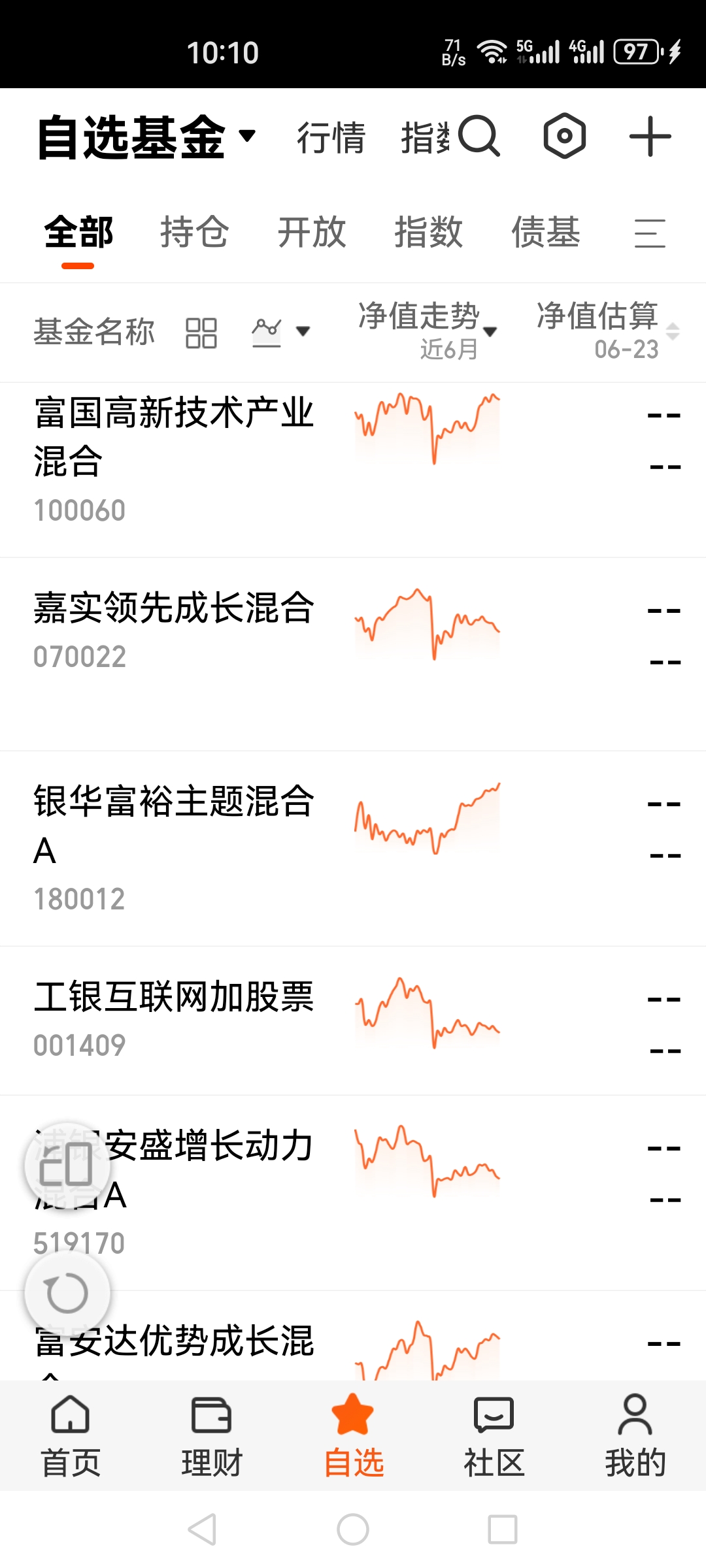706x1568 pixels.
Task: Select the 开放 tab
Action: click(312, 232)
